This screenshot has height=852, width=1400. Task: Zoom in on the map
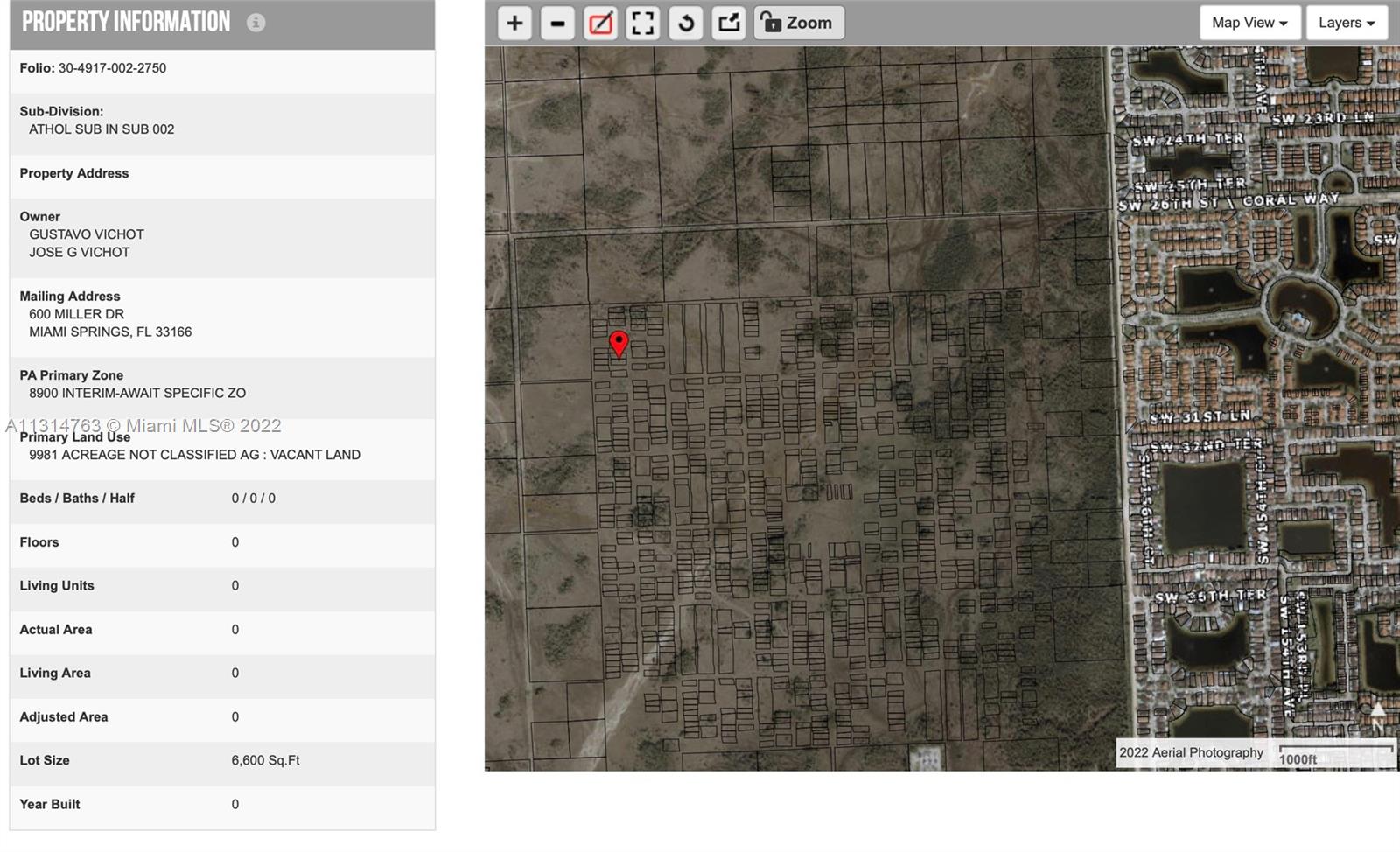click(x=514, y=24)
